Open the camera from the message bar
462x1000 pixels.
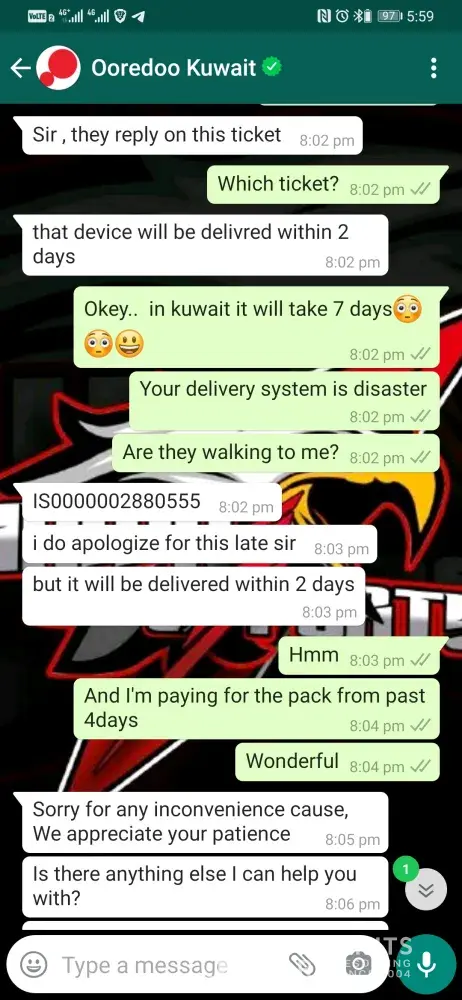(359, 964)
